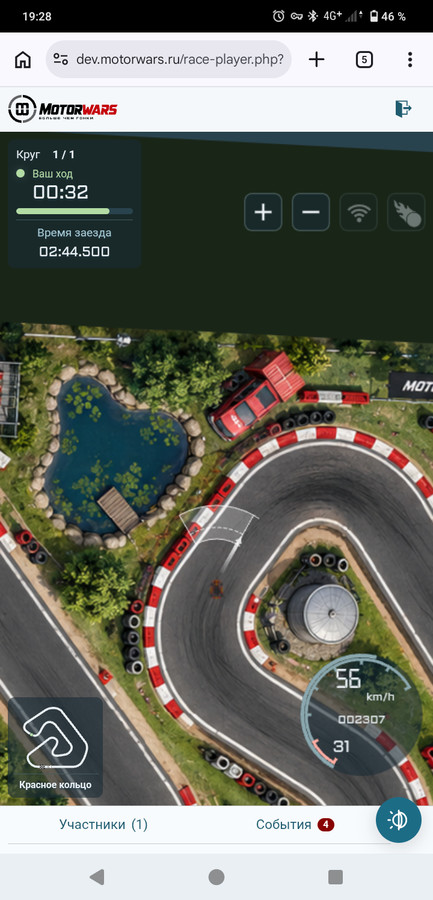The image size is (433, 900).
Task: Switch to the Участники tab
Action: [103, 825]
